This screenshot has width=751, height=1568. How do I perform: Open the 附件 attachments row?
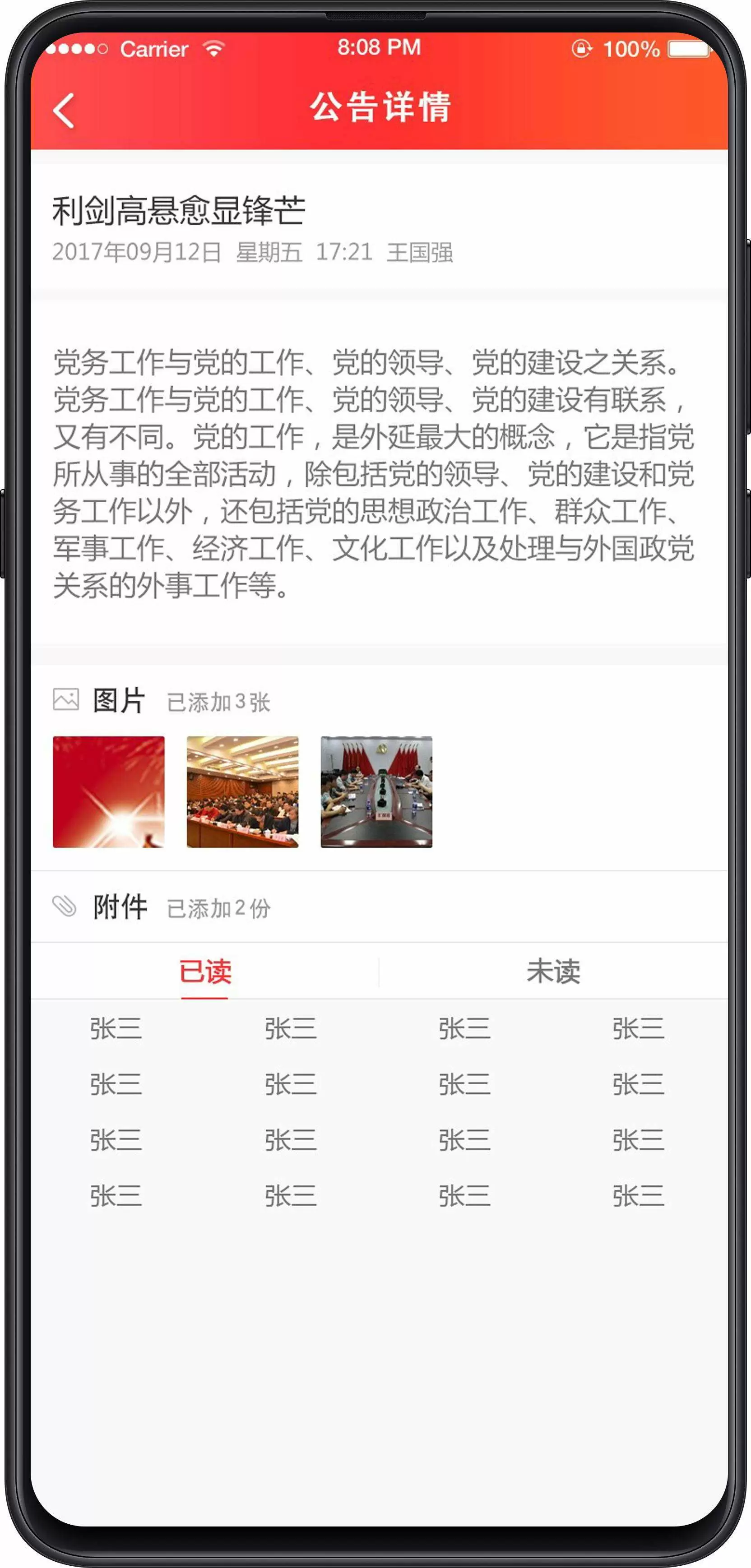pyautogui.click(x=379, y=907)
